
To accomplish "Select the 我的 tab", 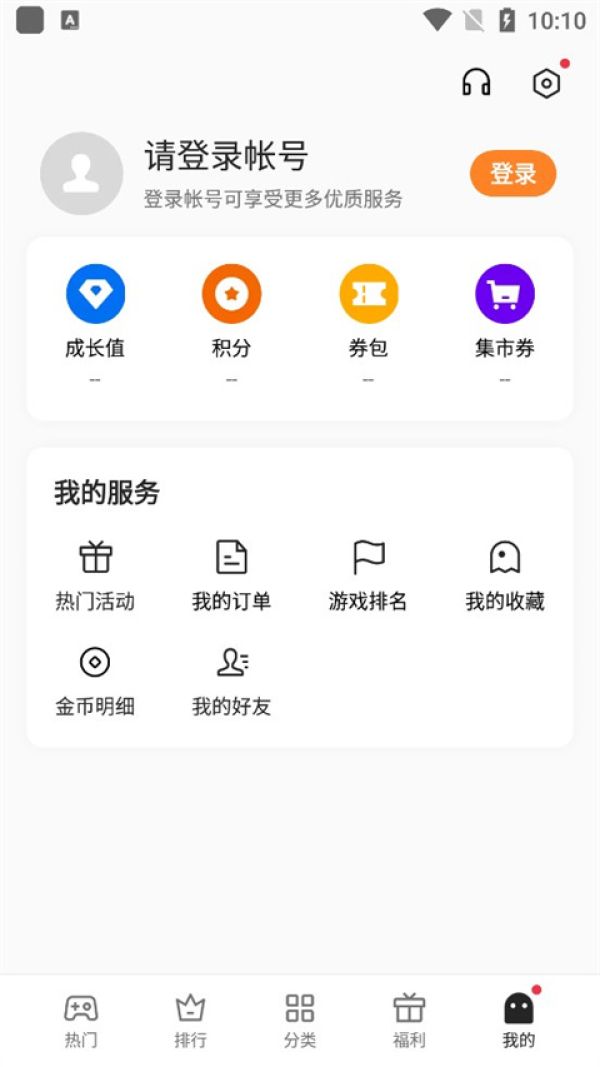I will [x=518, y=1019].
